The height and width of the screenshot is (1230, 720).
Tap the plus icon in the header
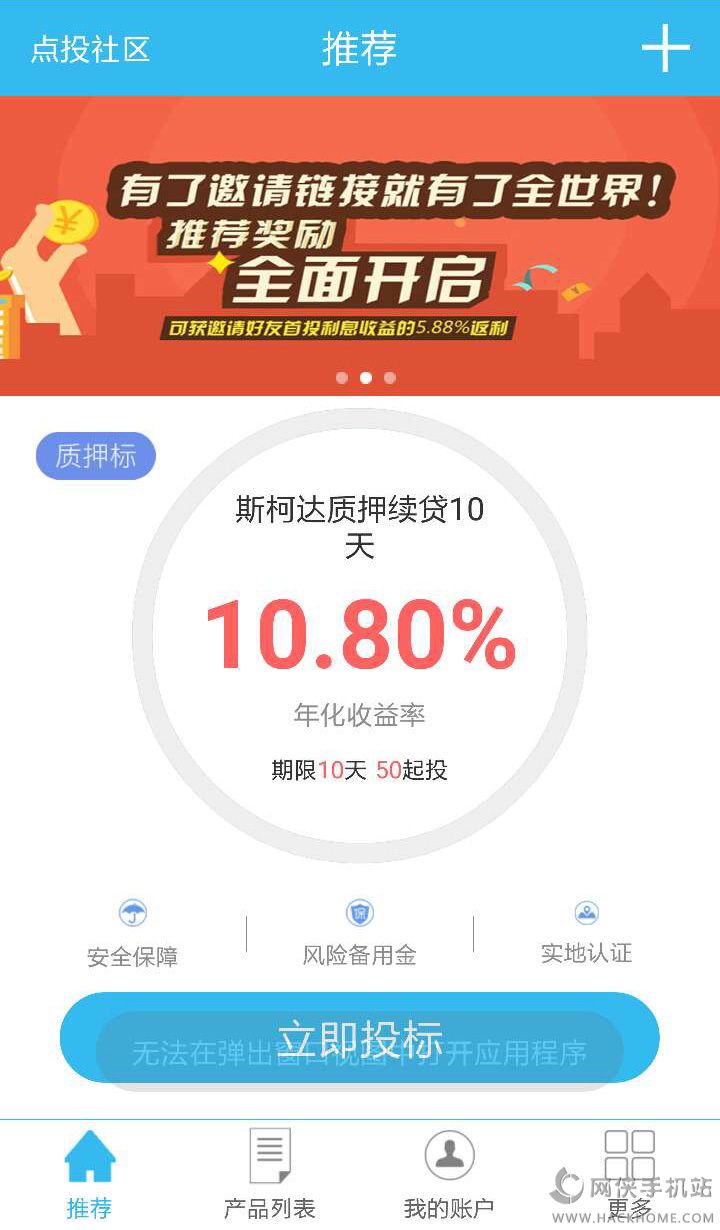tap(665, 48)
